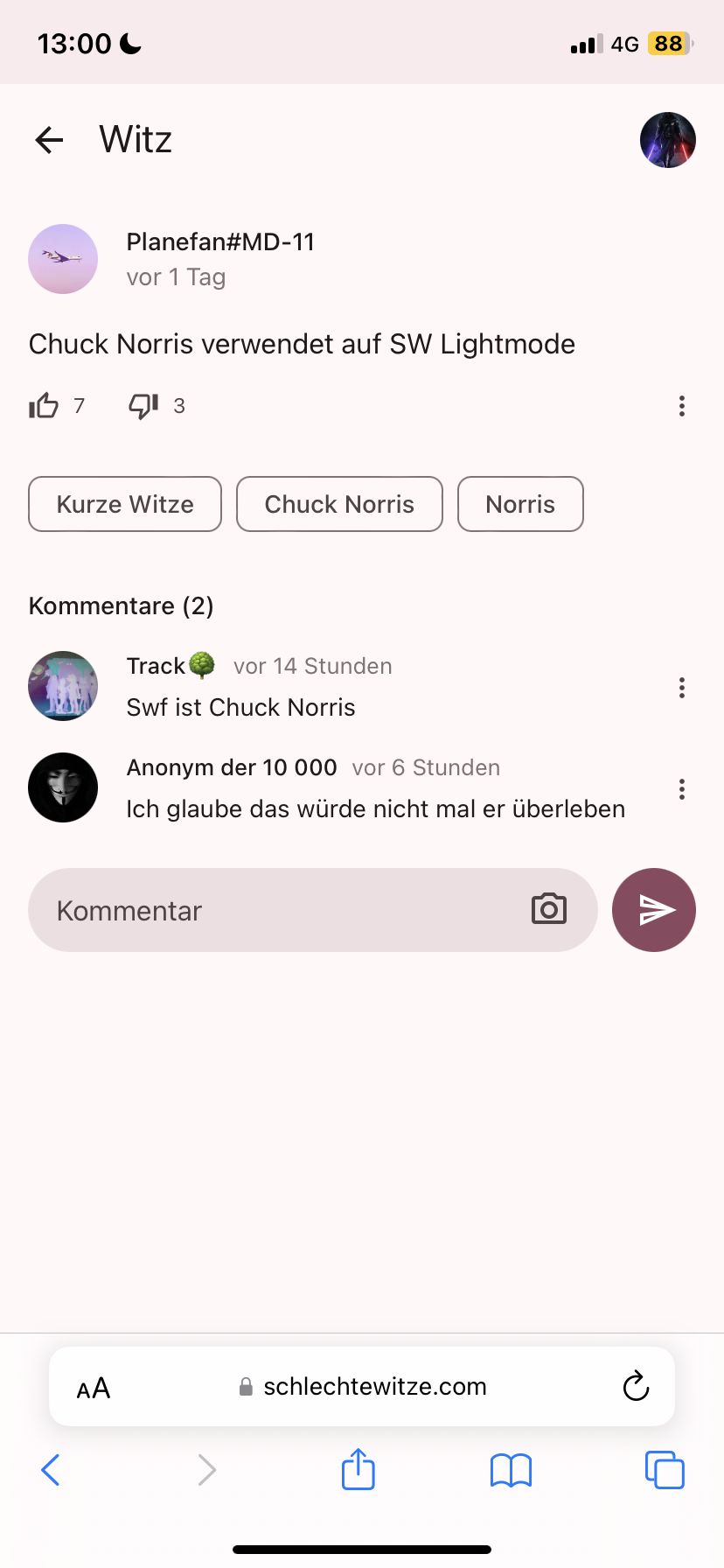Open Planefan#MD-11's profile picture
The height and width of the screenshot is (1568, 724).
(63, 259)
